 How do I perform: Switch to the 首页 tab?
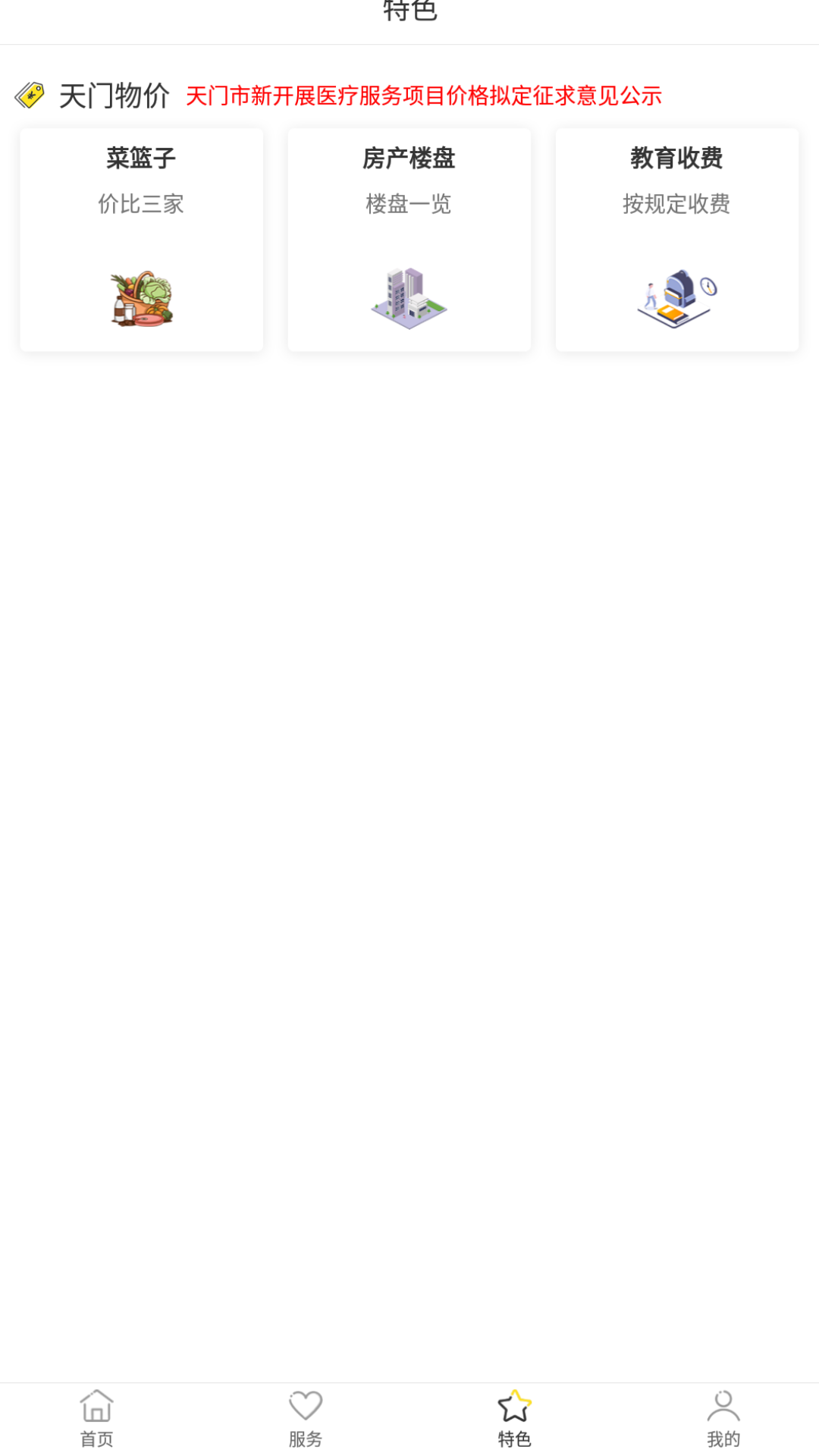[x=96, y=1418]
